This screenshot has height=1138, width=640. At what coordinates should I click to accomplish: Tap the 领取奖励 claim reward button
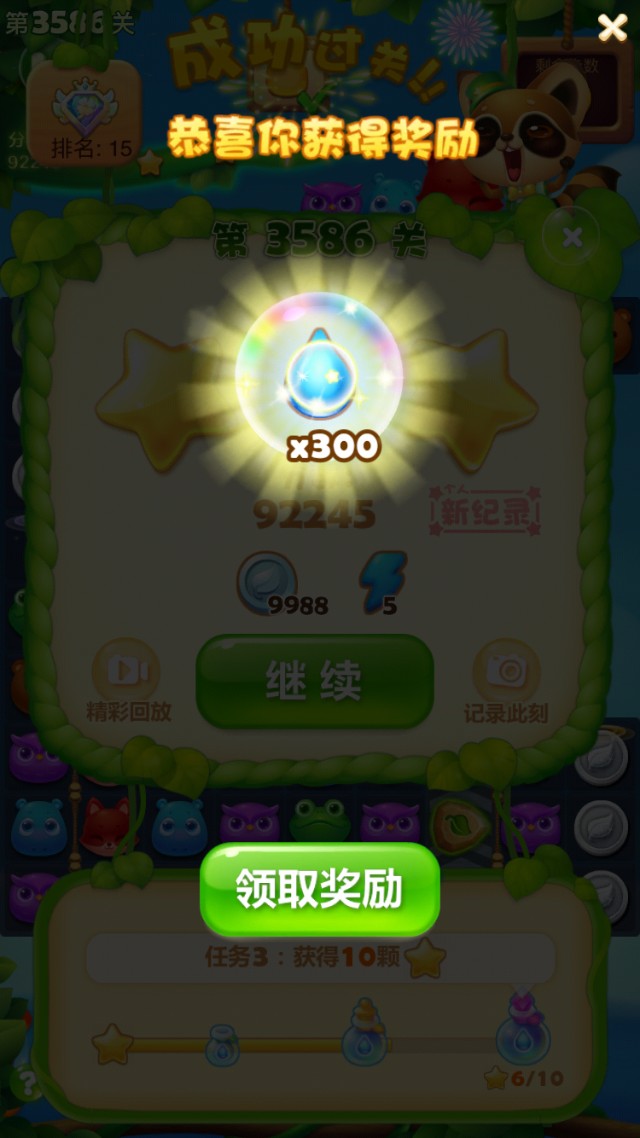[x=319, y=889]
